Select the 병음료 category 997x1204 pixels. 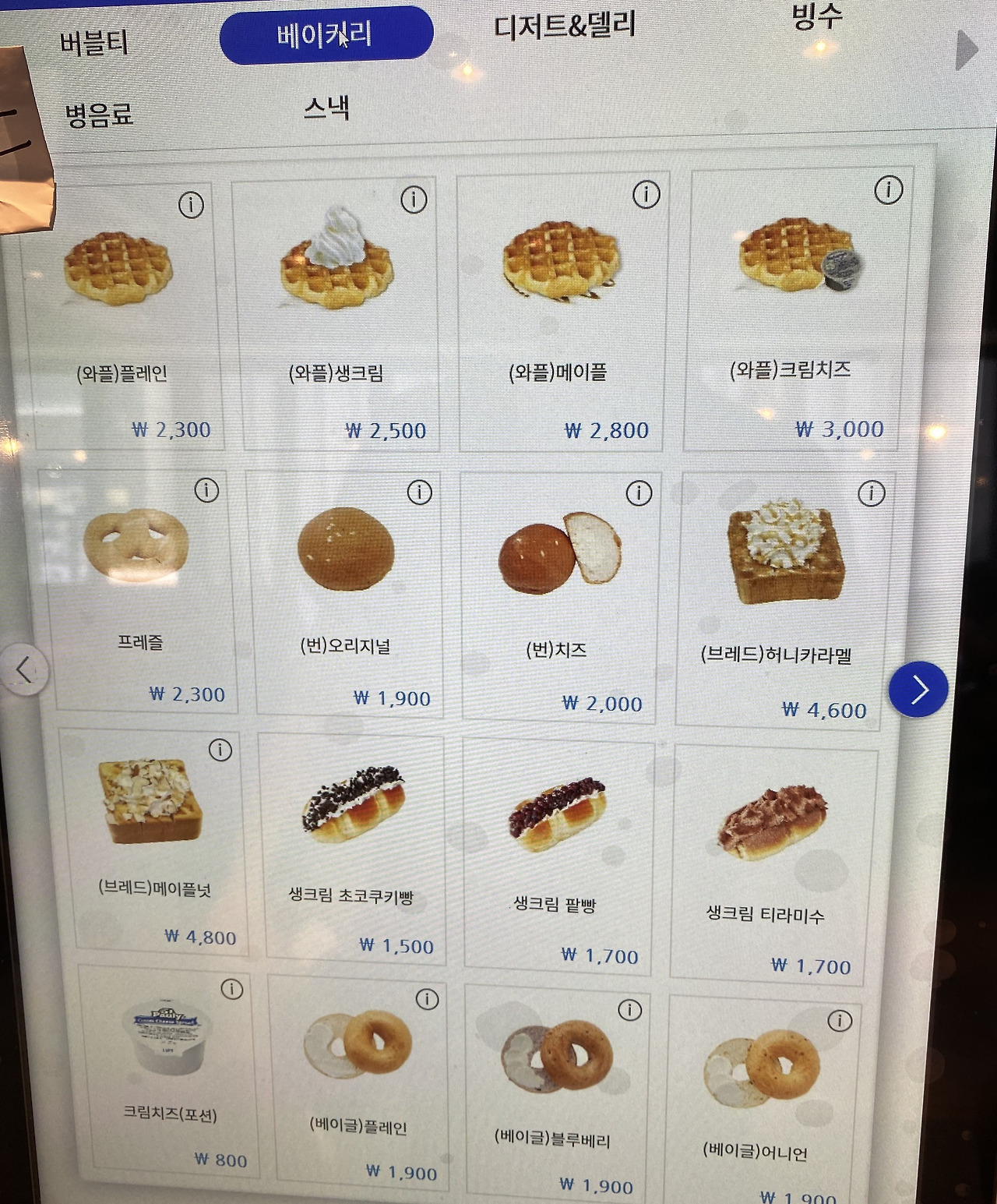tap(99, 115)
